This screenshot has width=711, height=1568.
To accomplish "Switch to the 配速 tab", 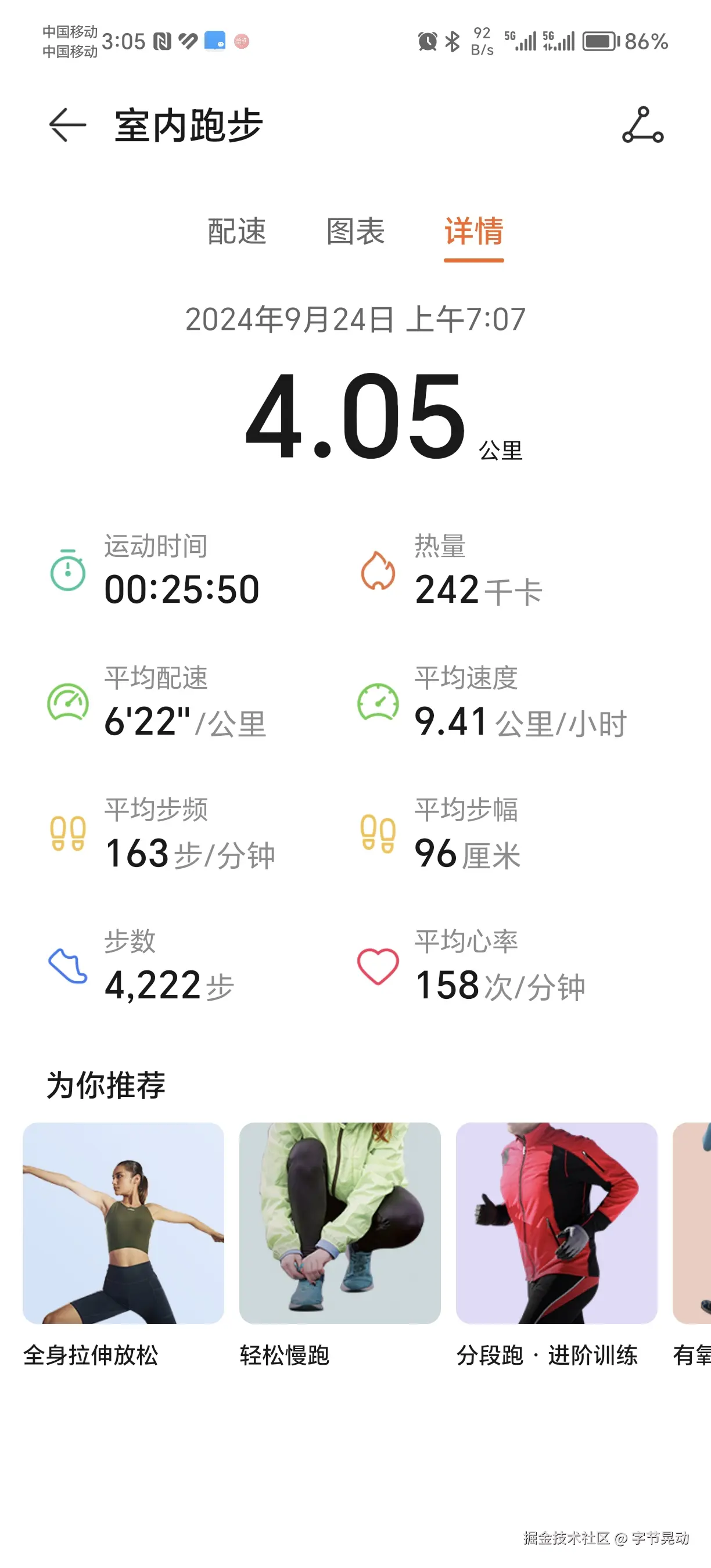I will (237, 232).
